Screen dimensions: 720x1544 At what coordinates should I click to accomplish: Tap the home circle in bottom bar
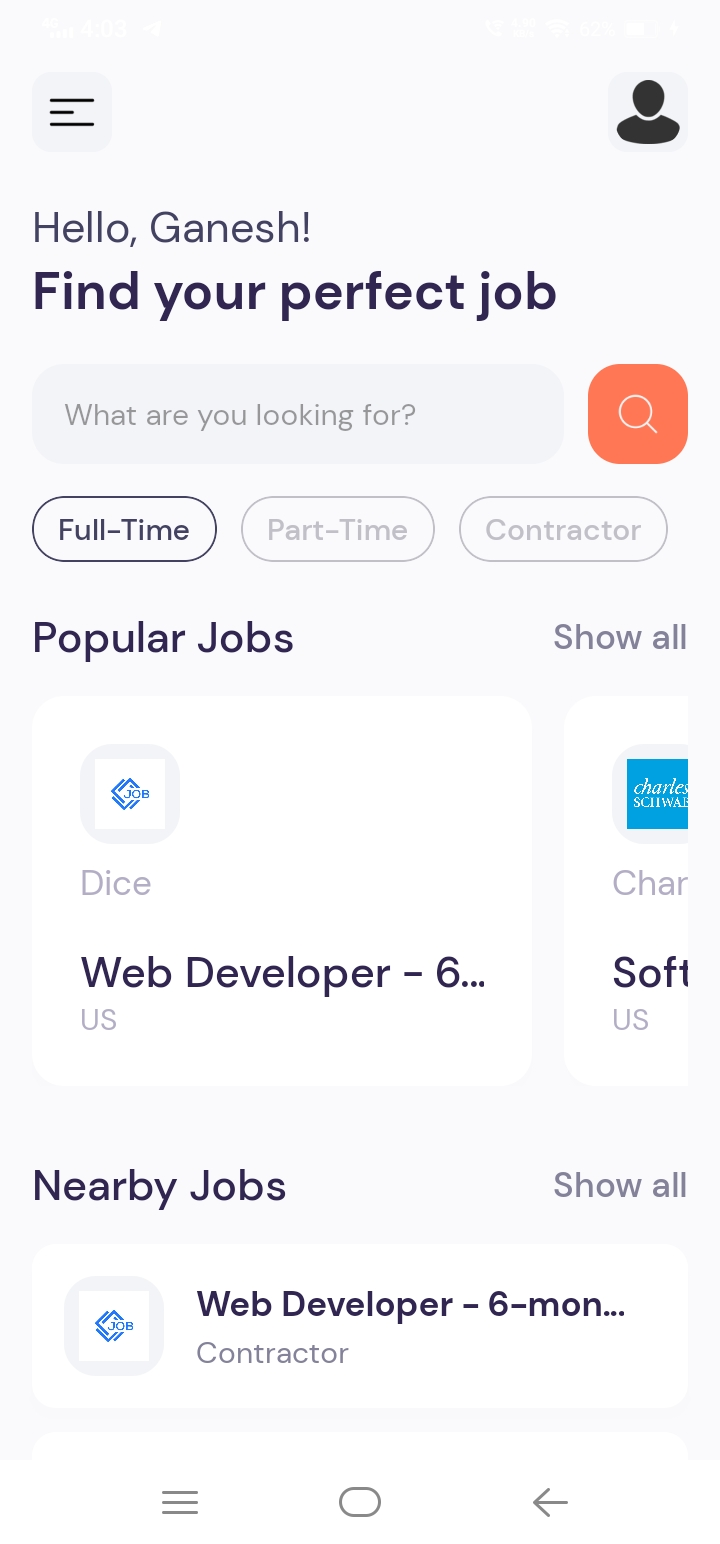(x=360, y=1501)
